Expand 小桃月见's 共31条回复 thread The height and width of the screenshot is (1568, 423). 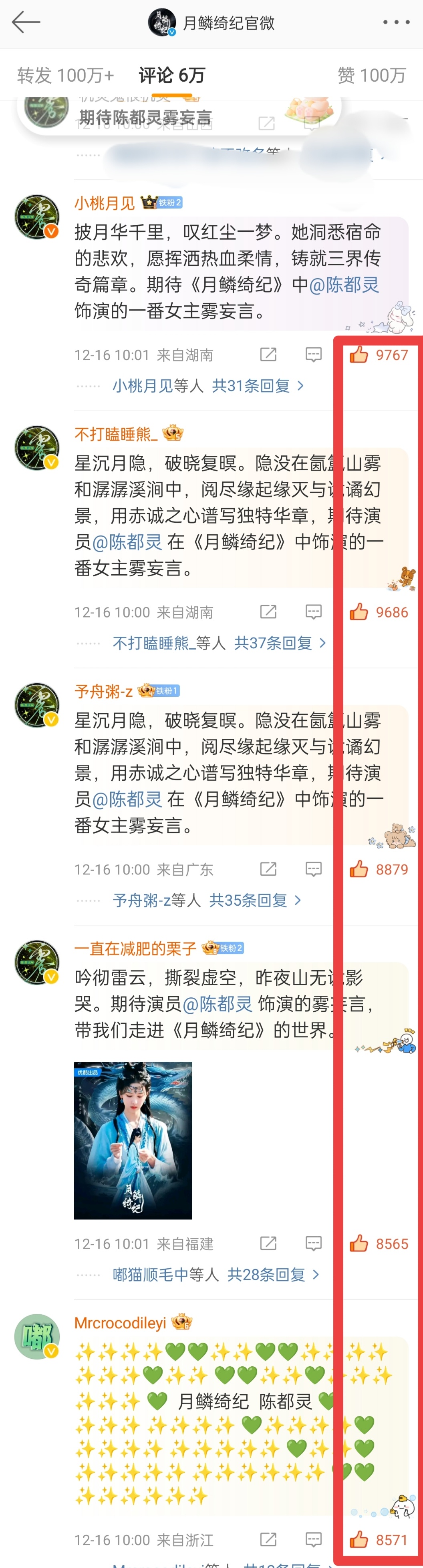point(258,385)
